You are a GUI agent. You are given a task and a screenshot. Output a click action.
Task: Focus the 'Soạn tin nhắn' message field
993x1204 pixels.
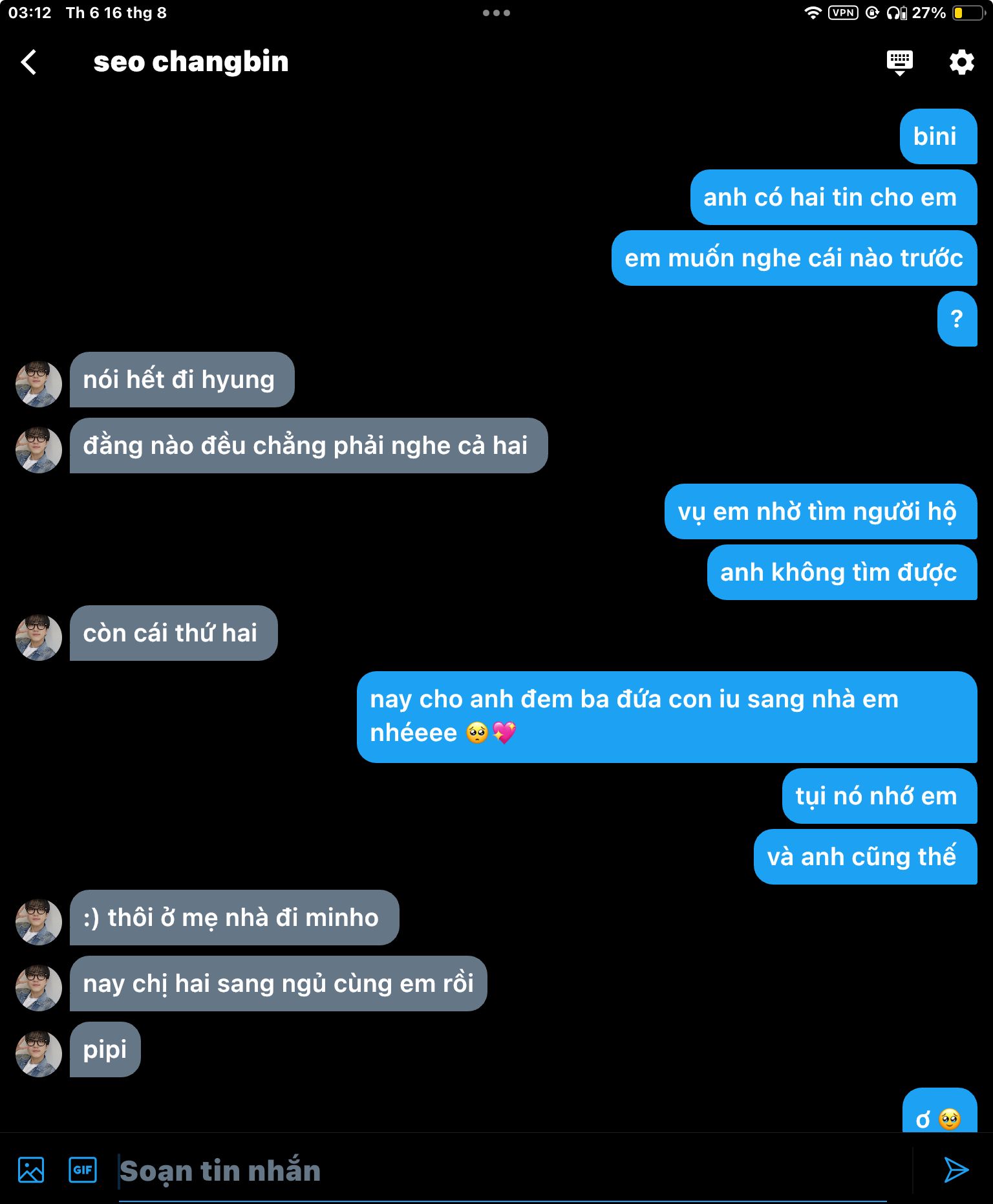[x=504, y=1171]
